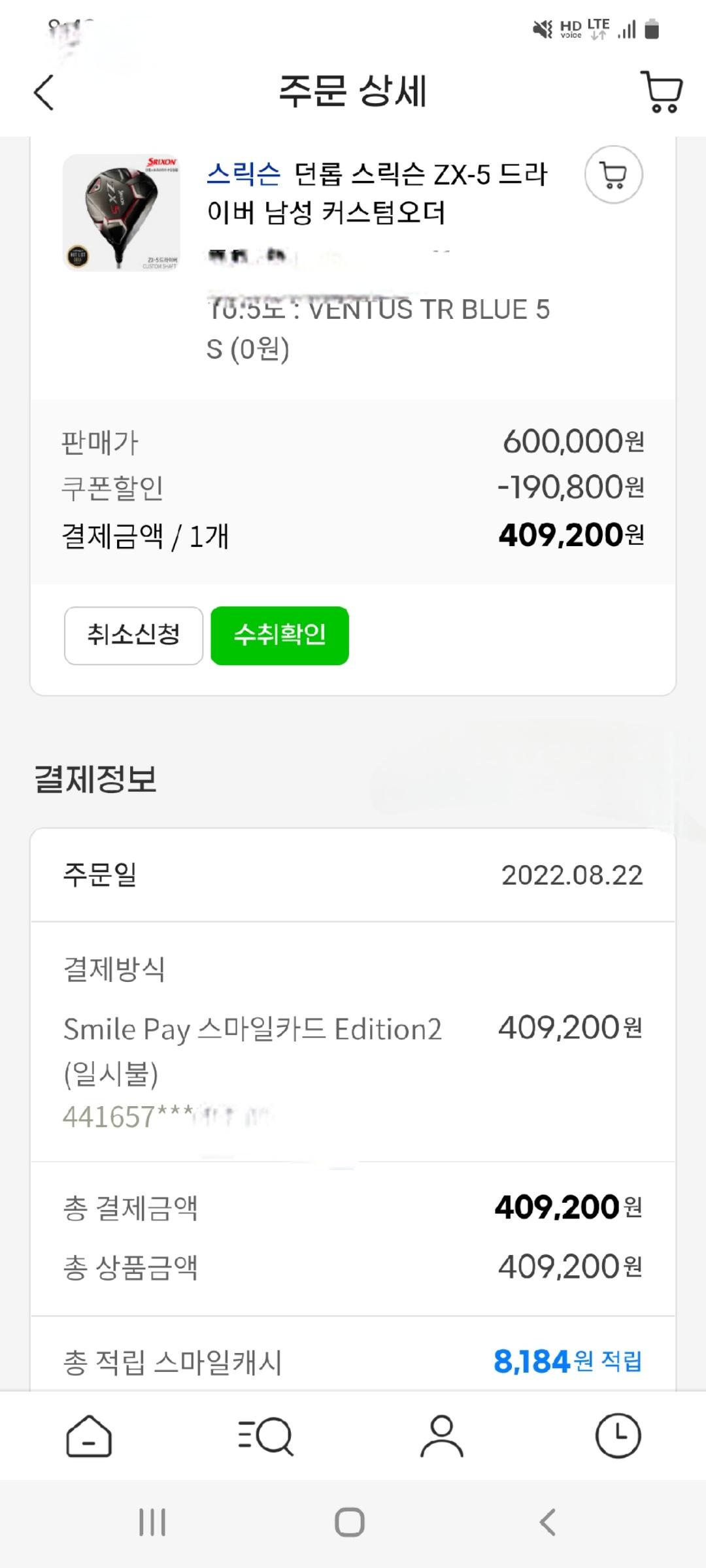Screen dimensions: 706x1568
Task: Open the 스릭슨 brand link
Action: tap(243, 174)
